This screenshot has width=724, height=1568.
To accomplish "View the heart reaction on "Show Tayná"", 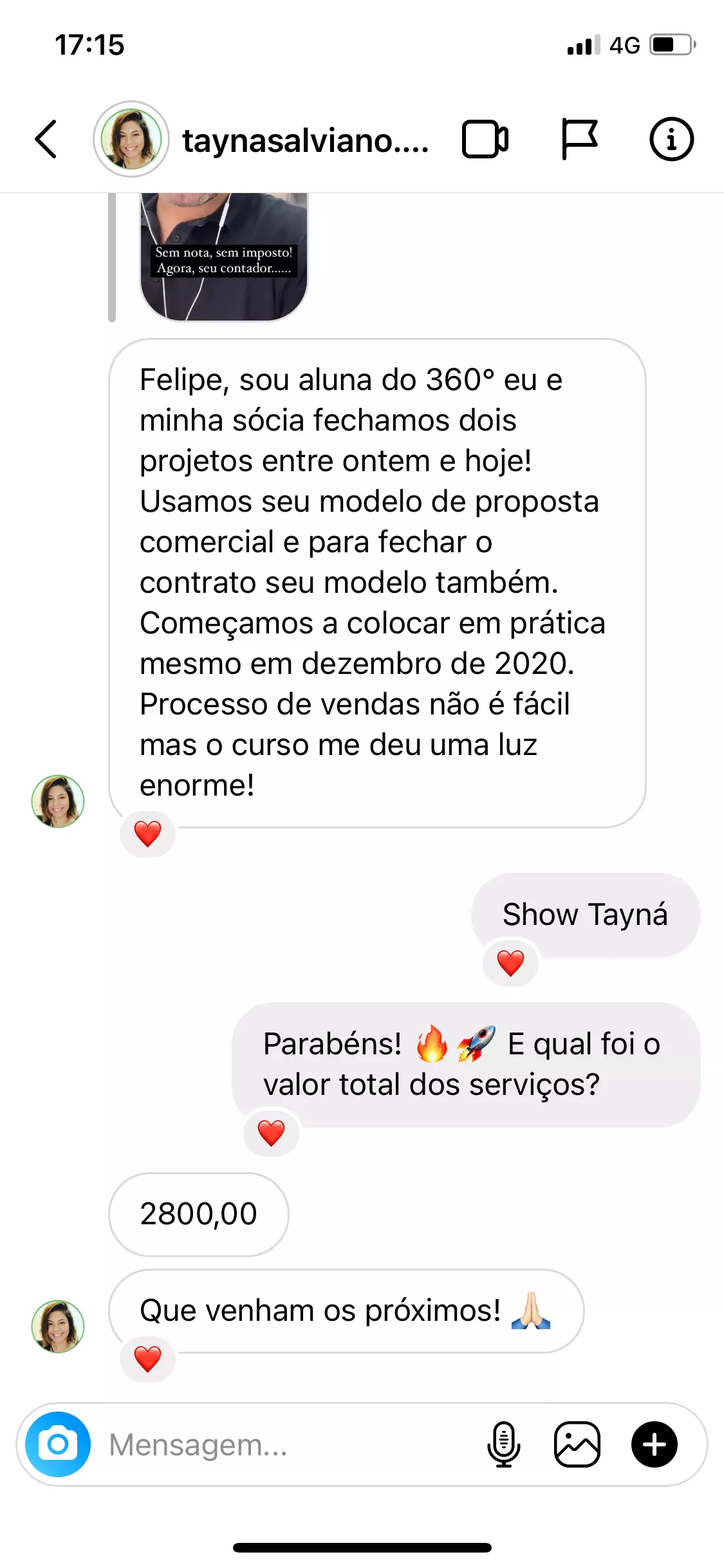I will click(x=510, y=964).
